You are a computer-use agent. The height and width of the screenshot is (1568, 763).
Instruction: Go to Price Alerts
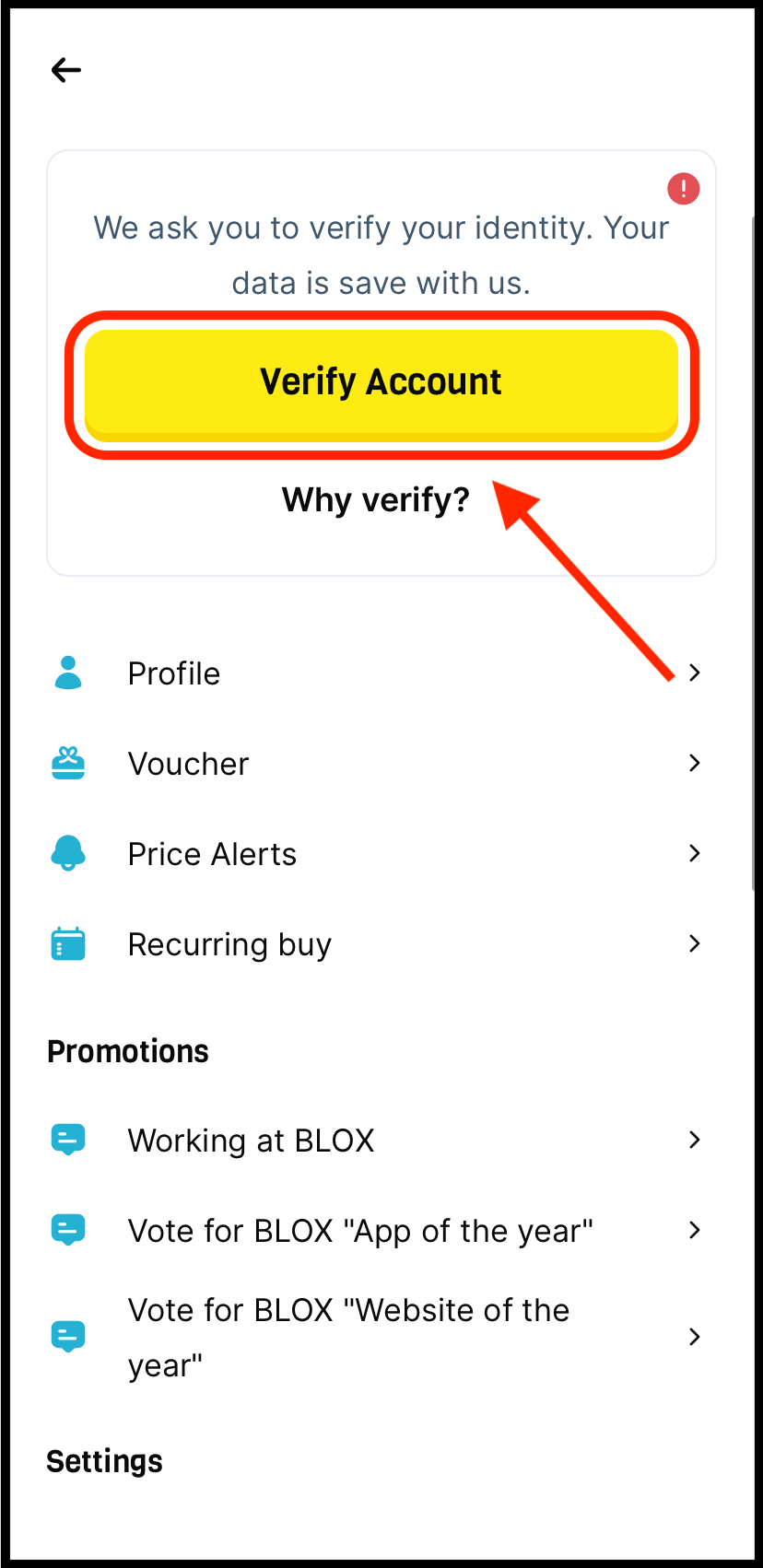[373, 854]
